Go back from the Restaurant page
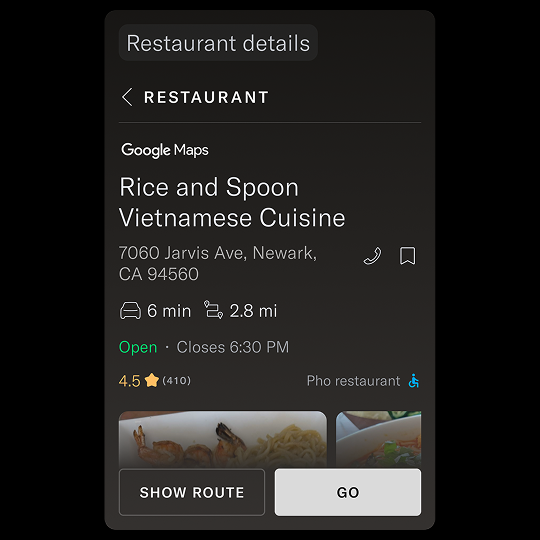 (127, 97)
